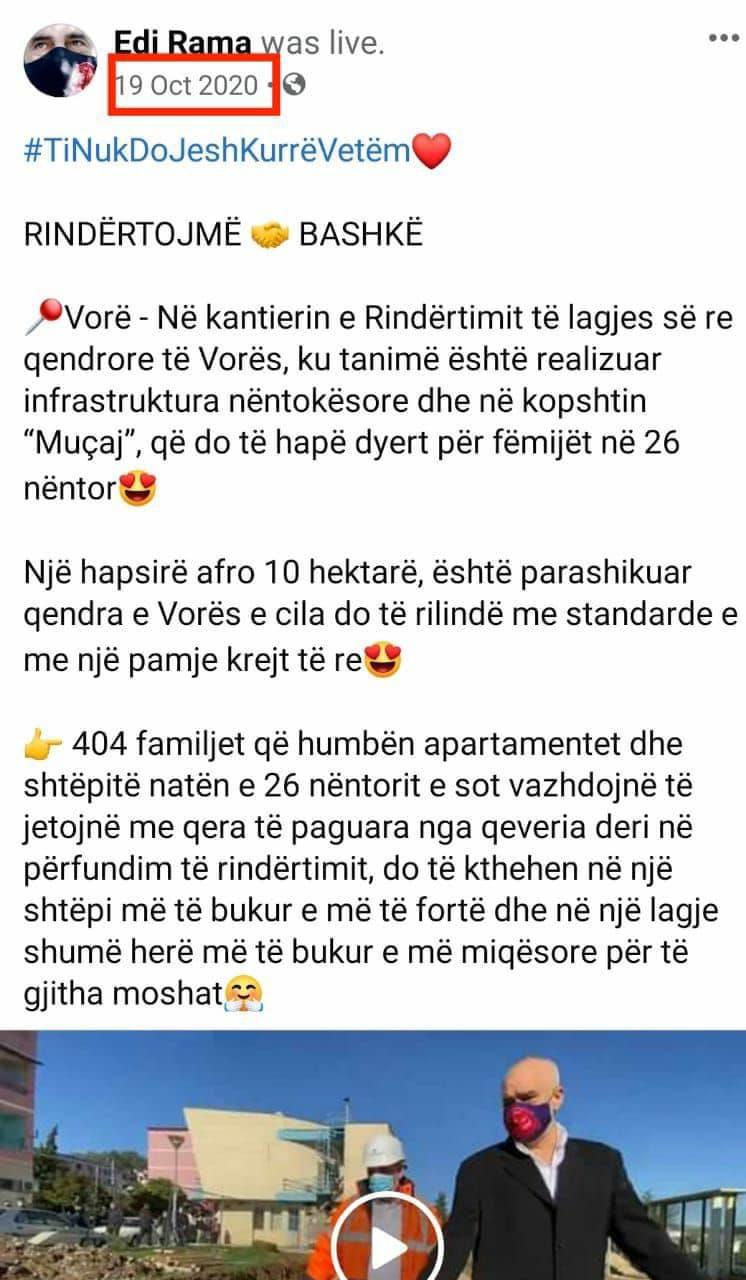746x1280 pixels.
Task: Open Edi Rama's profile picture
Action: click(59, 59)
